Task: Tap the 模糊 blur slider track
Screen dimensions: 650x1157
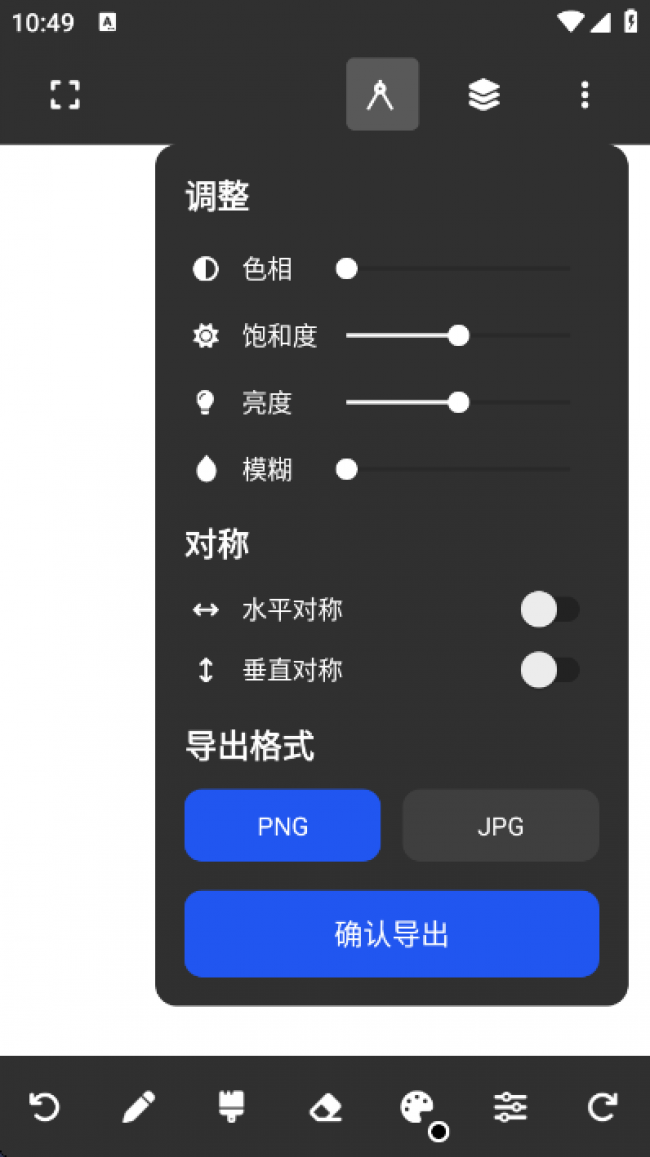Action: 458,469
